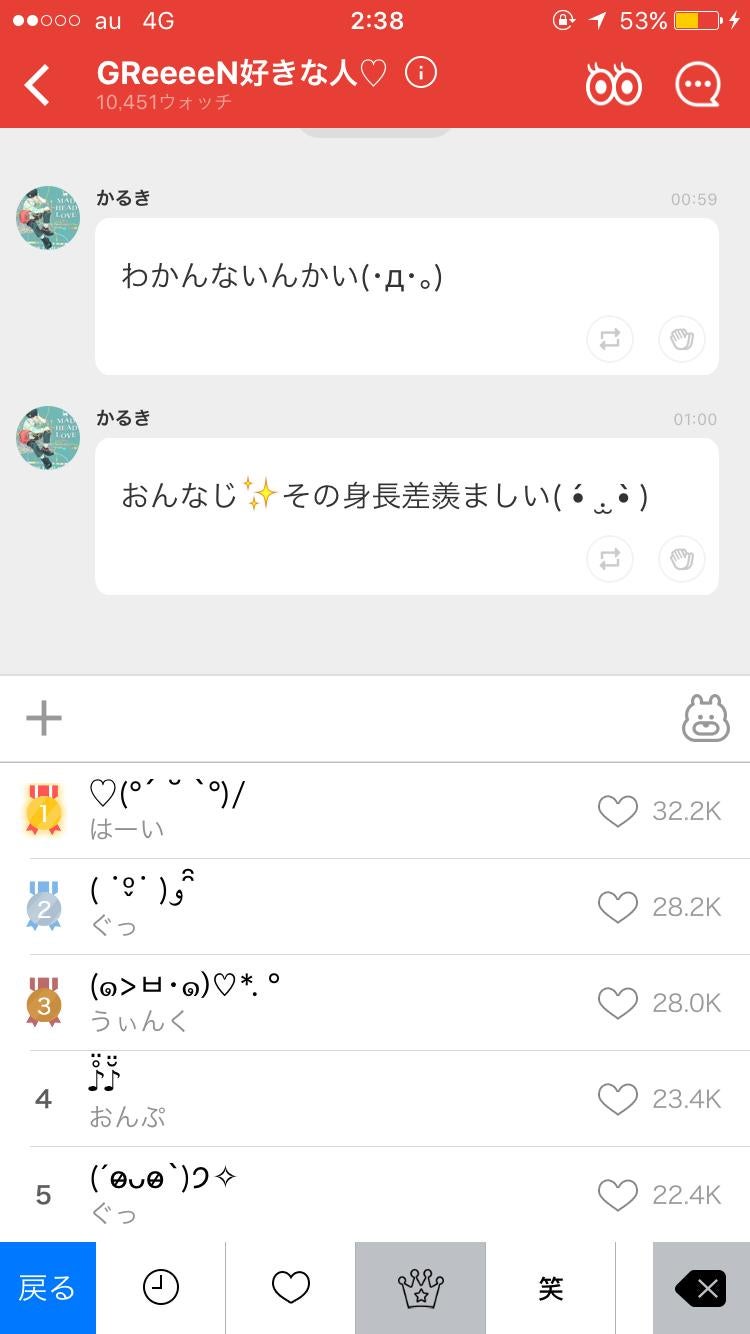Tap the plus icon to add content
This screenshot has height=1334, width=750.
[42, 718]
